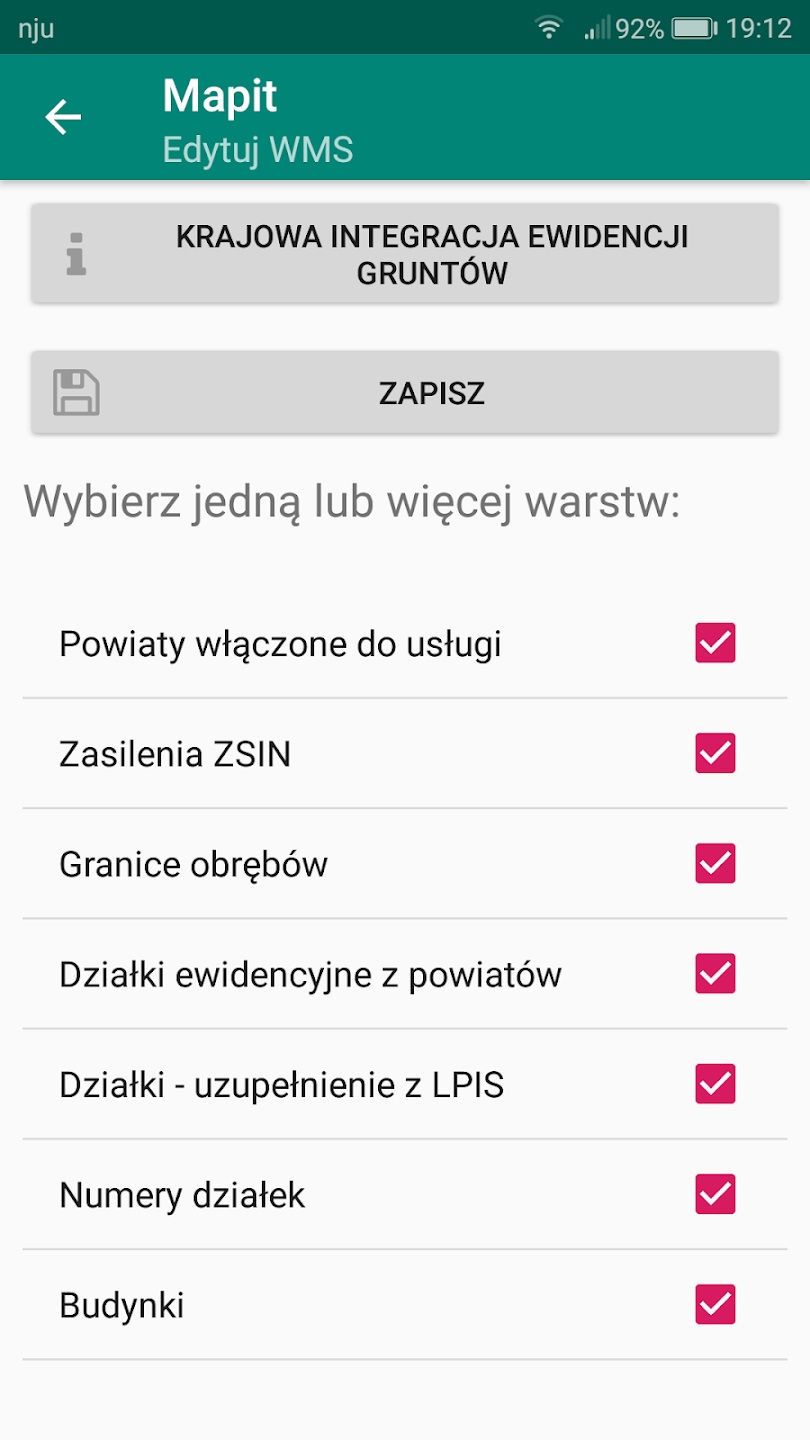Toggle the Zasilenia ZSIN checkbox
The width and height of the screenshot is (810, 1440).
pos(715,753)
